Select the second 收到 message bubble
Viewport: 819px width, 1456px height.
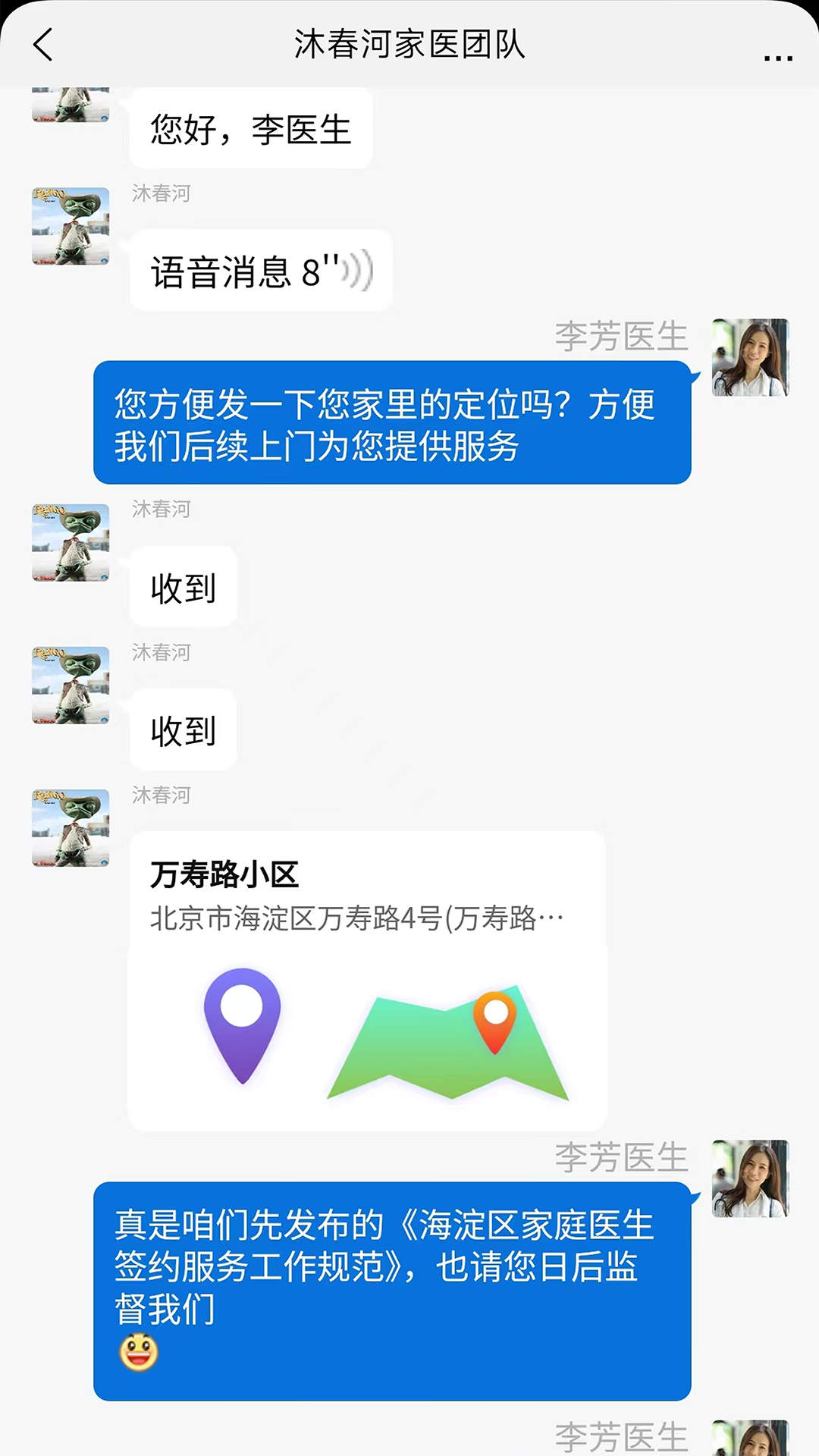click(182, 730)
